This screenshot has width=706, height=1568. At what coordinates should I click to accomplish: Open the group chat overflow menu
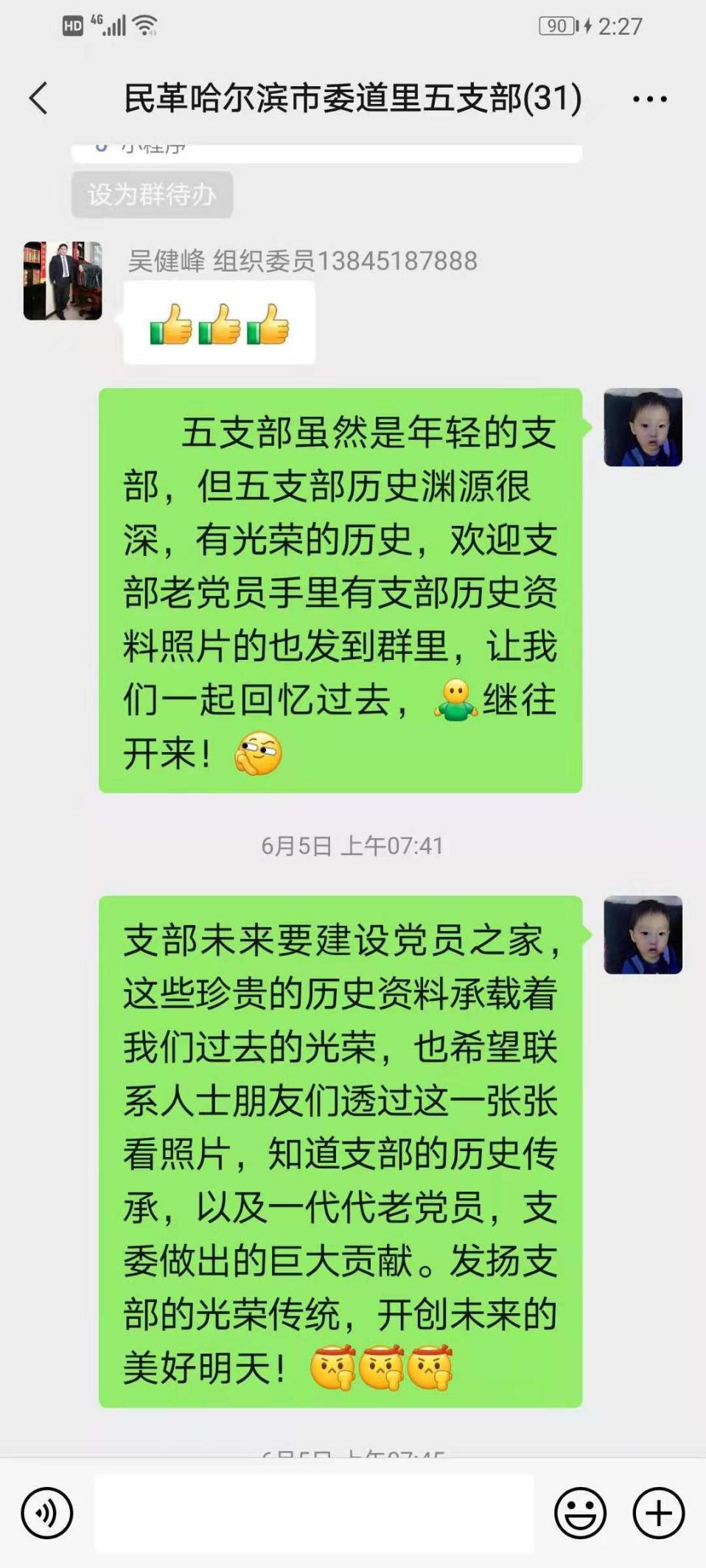click(650, 99)
